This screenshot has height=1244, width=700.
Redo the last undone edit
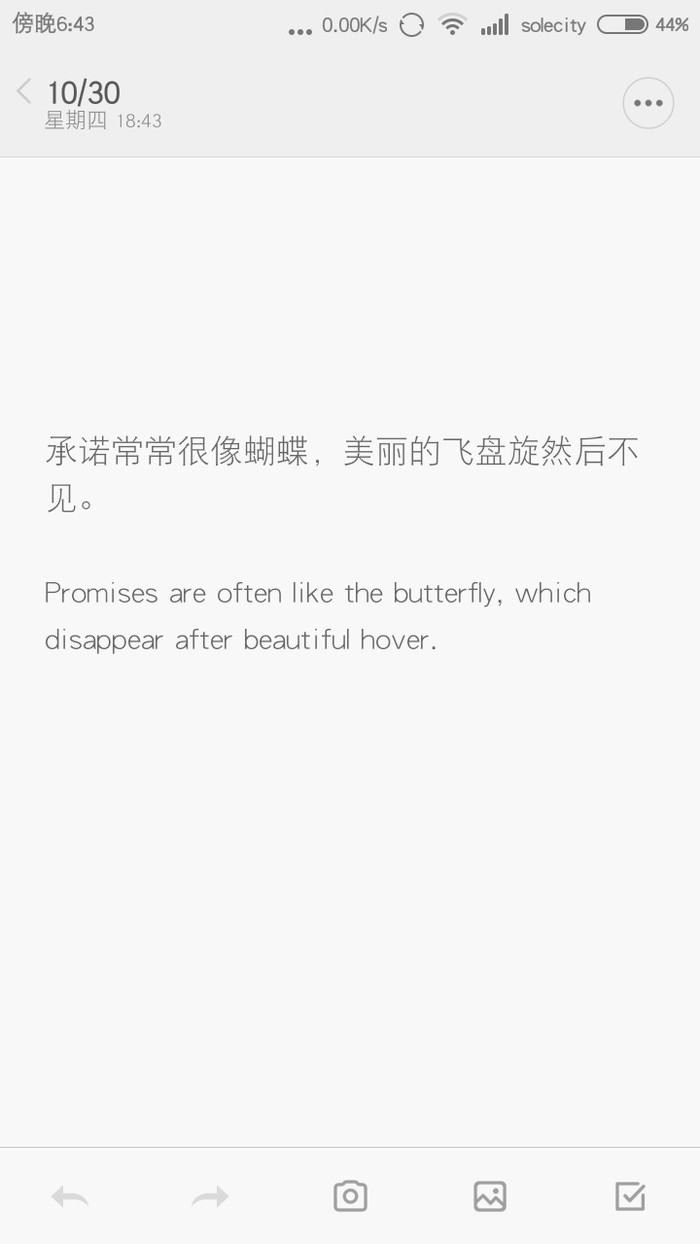point(210,1196)
